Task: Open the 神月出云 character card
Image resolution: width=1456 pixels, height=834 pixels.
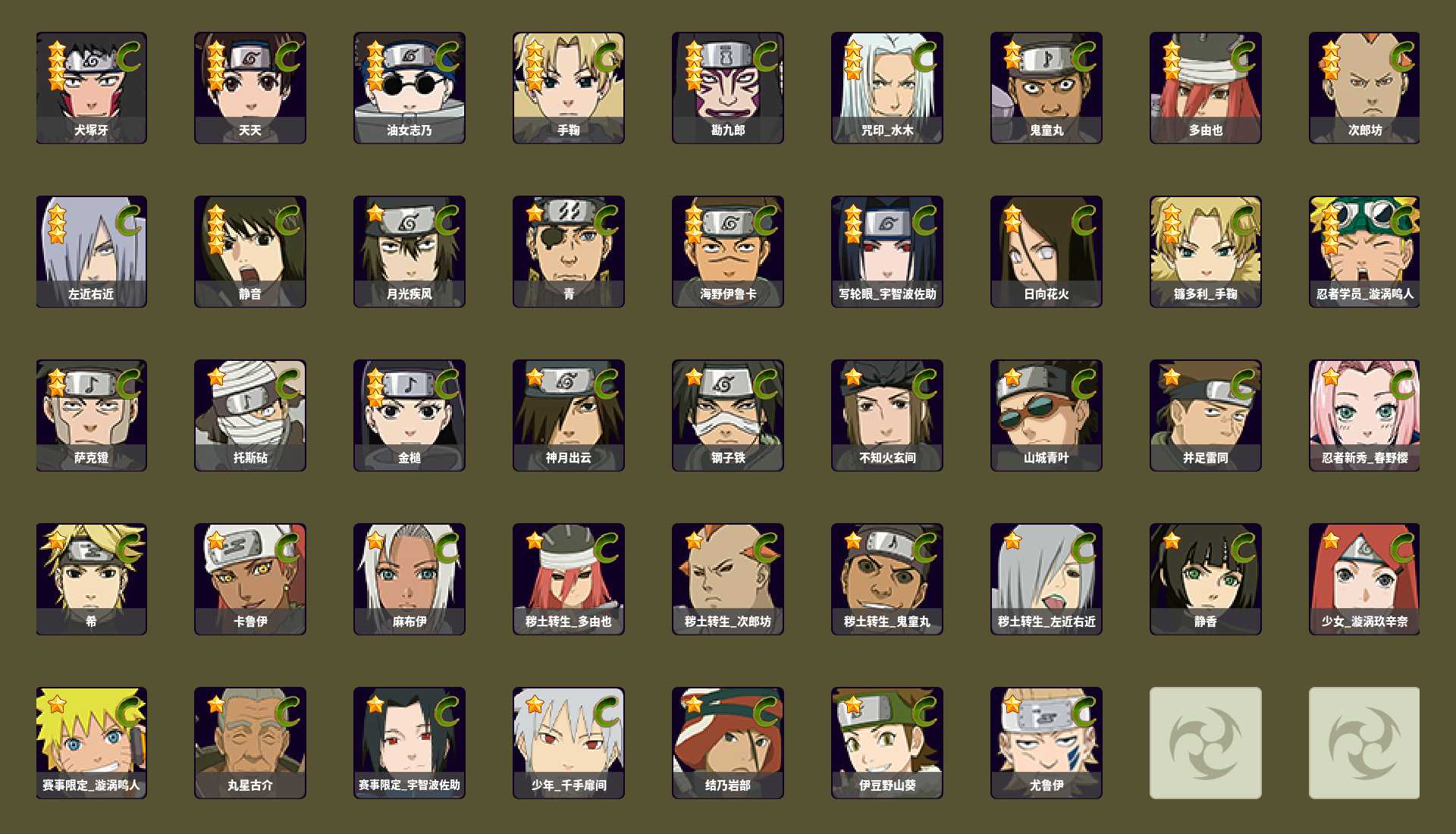Action: pyautogui.click(x=569, y=415)
